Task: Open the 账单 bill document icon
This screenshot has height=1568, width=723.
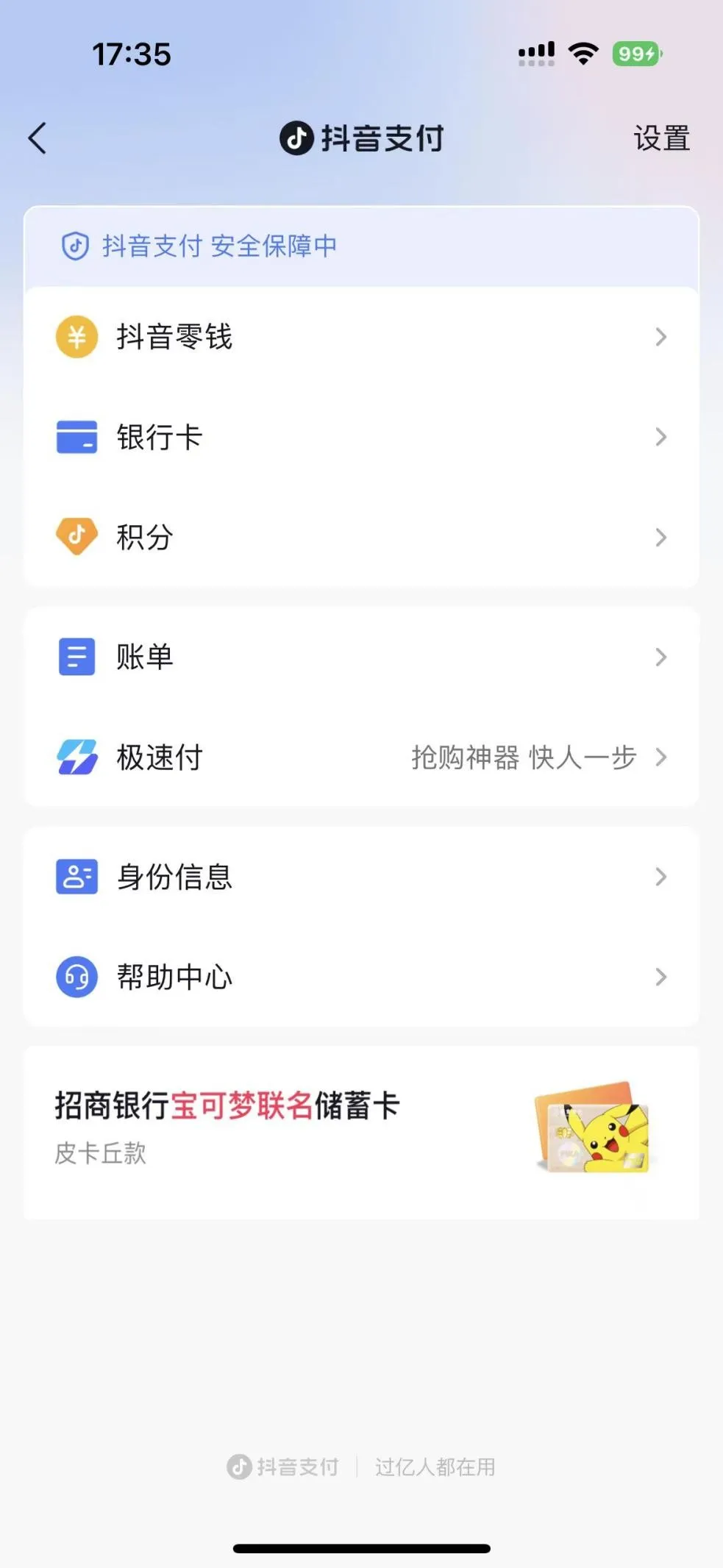Action: pyautogui.click(x=76, y=657)
